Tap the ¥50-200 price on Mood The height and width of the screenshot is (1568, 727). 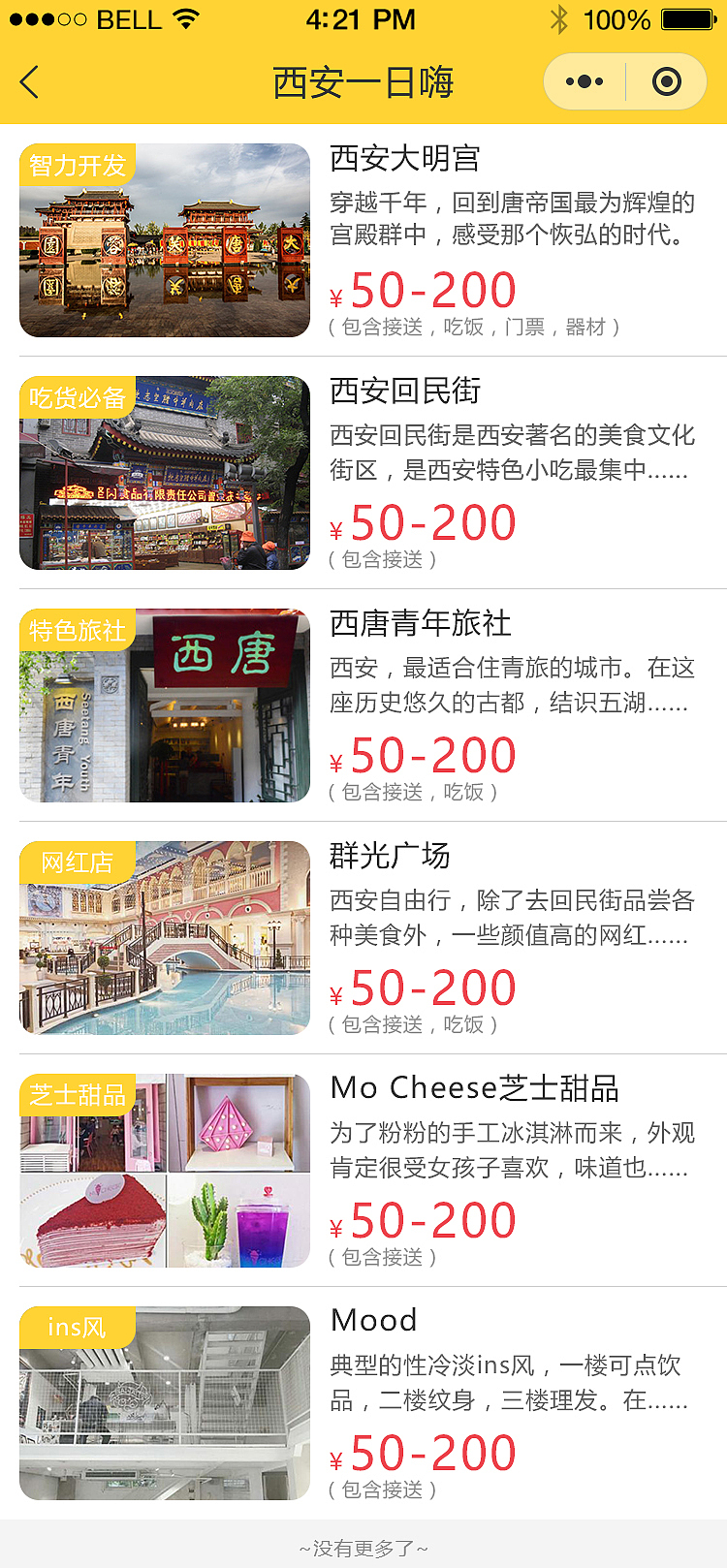pyautogui.click(x=422, y=1452)
